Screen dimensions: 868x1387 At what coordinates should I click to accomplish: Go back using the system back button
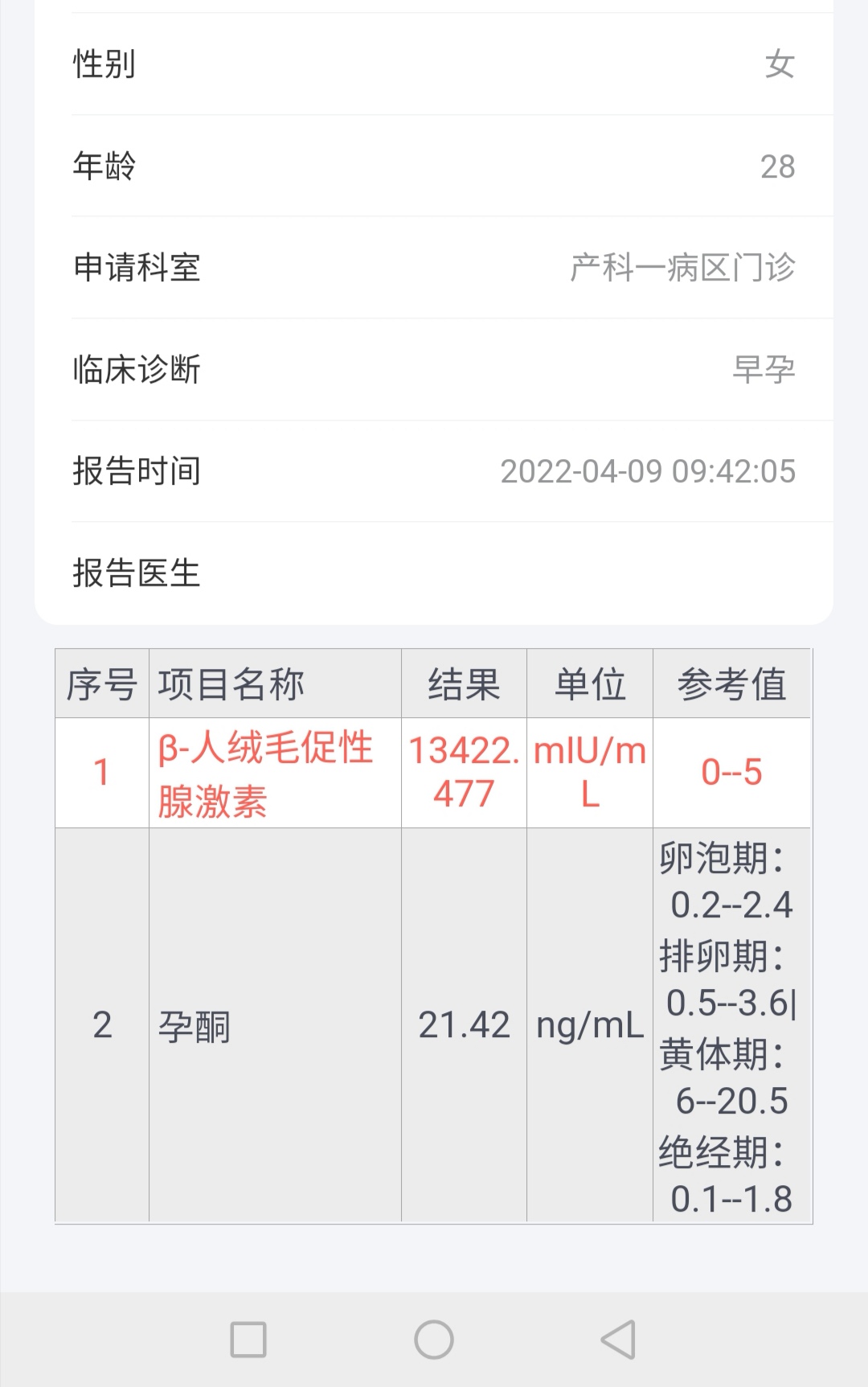[618, 1340]
